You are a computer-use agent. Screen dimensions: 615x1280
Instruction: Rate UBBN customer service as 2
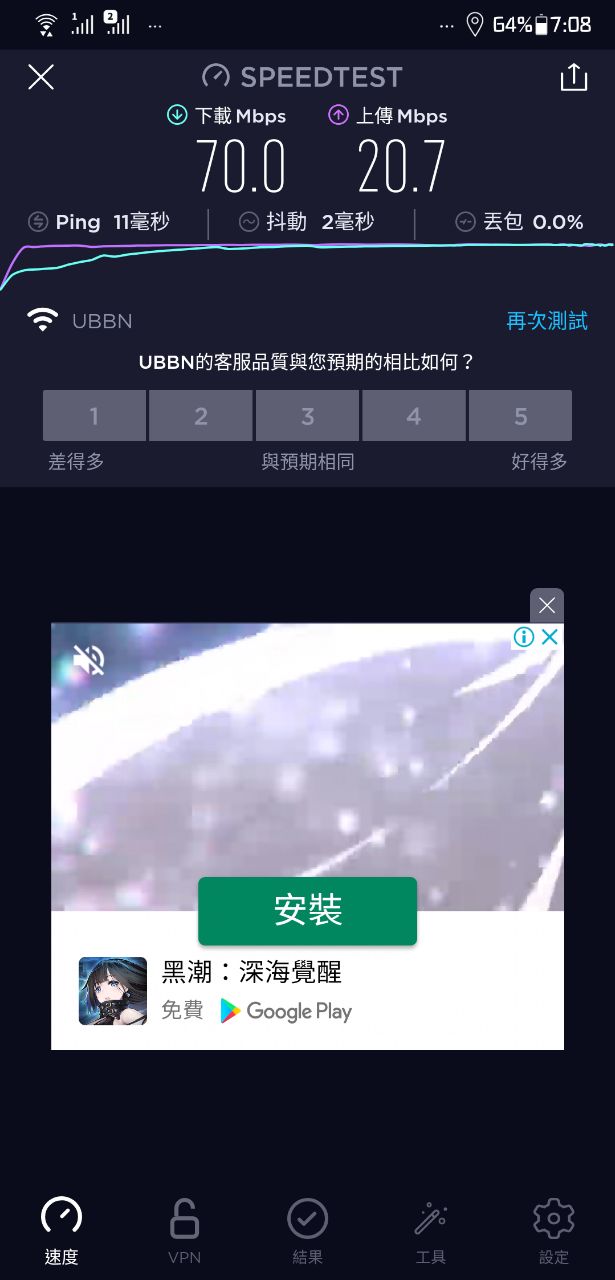[201, 416]
